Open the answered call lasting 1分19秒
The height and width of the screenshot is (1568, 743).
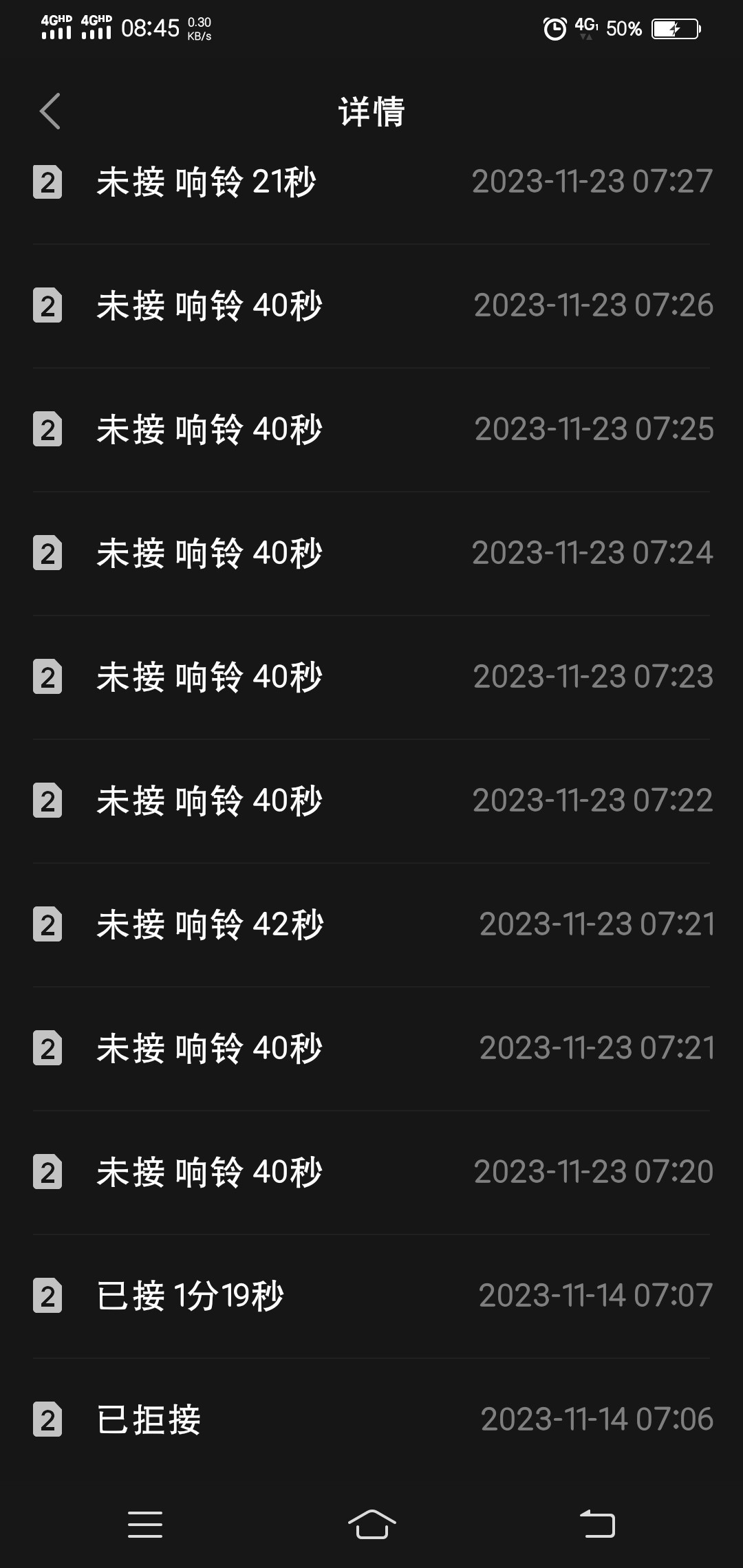click(371, 1296)
